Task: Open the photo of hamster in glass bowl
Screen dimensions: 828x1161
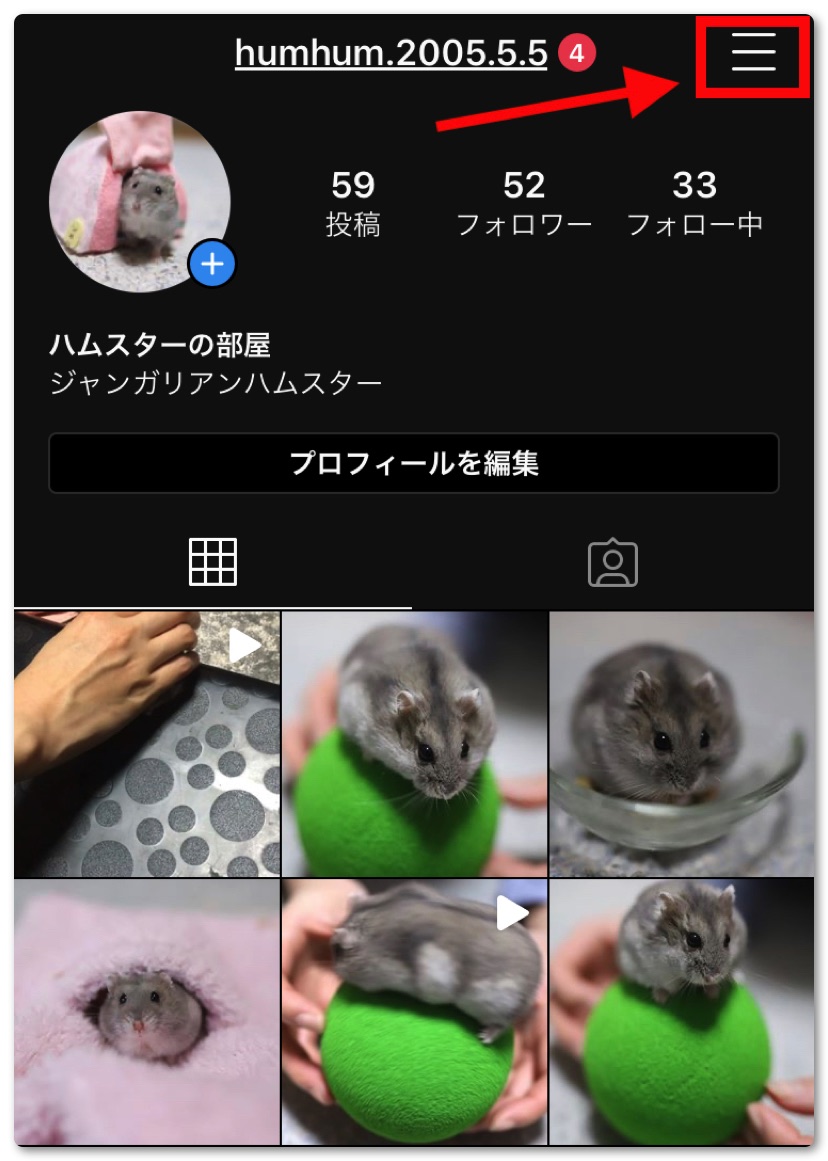Action: (x=681, y=744)
